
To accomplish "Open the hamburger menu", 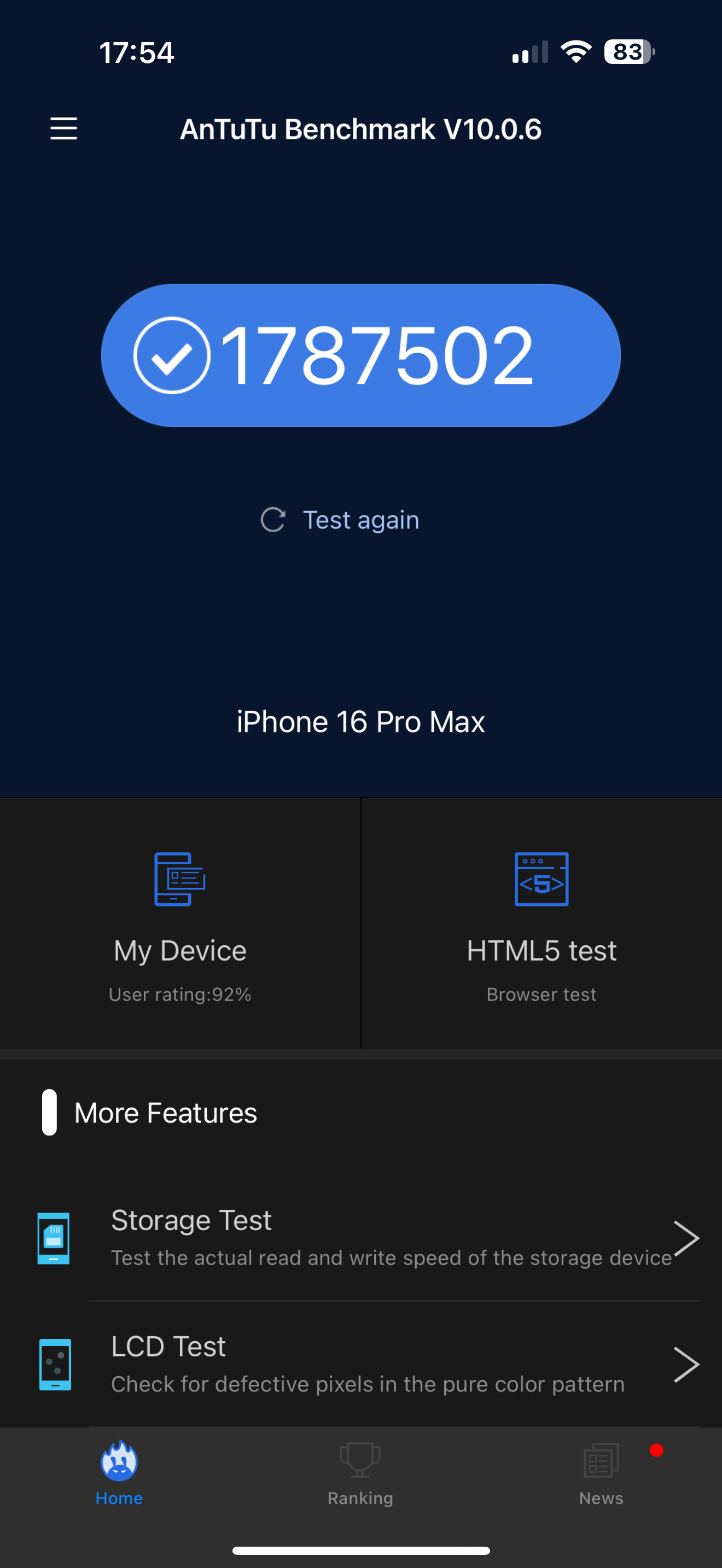I will coord(63,128).
